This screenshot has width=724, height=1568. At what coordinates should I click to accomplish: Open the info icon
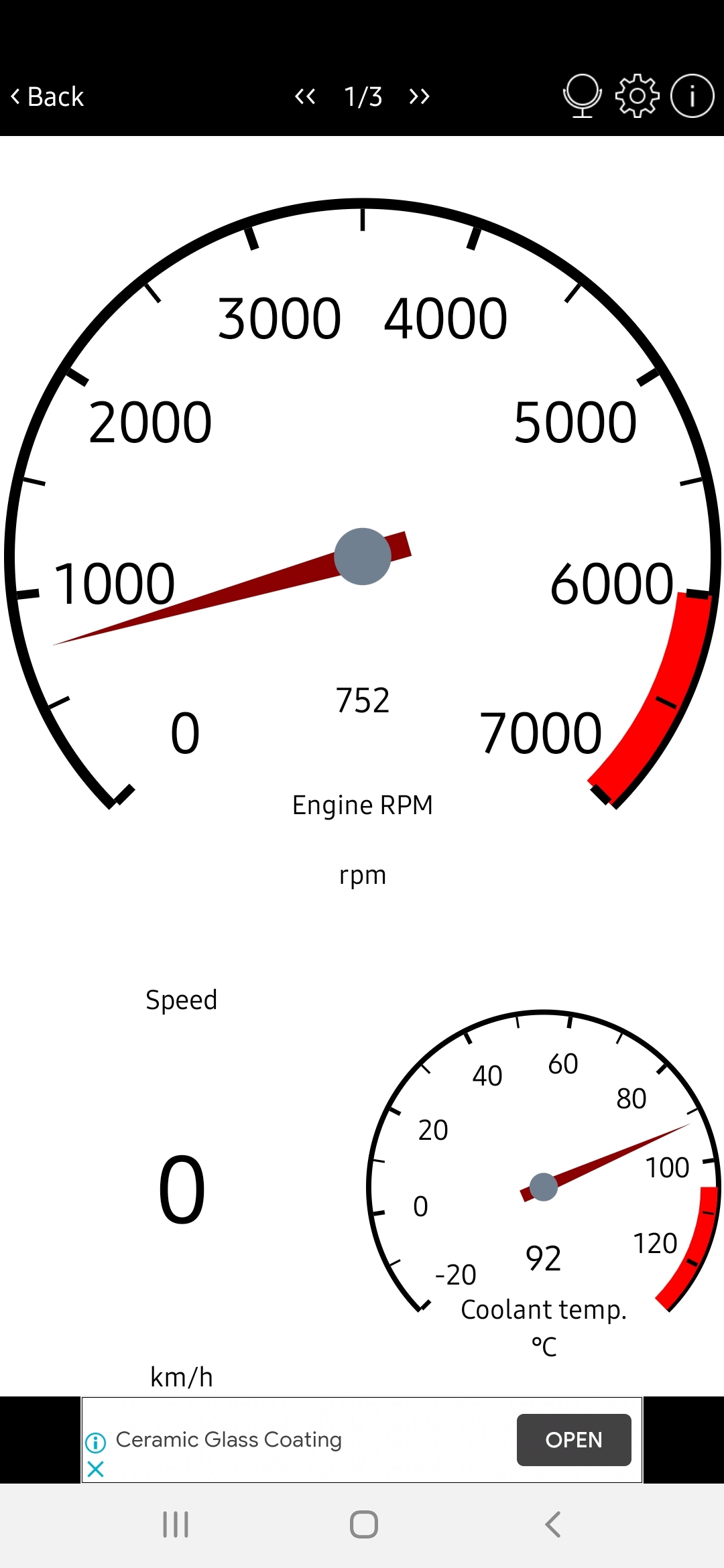692,96
